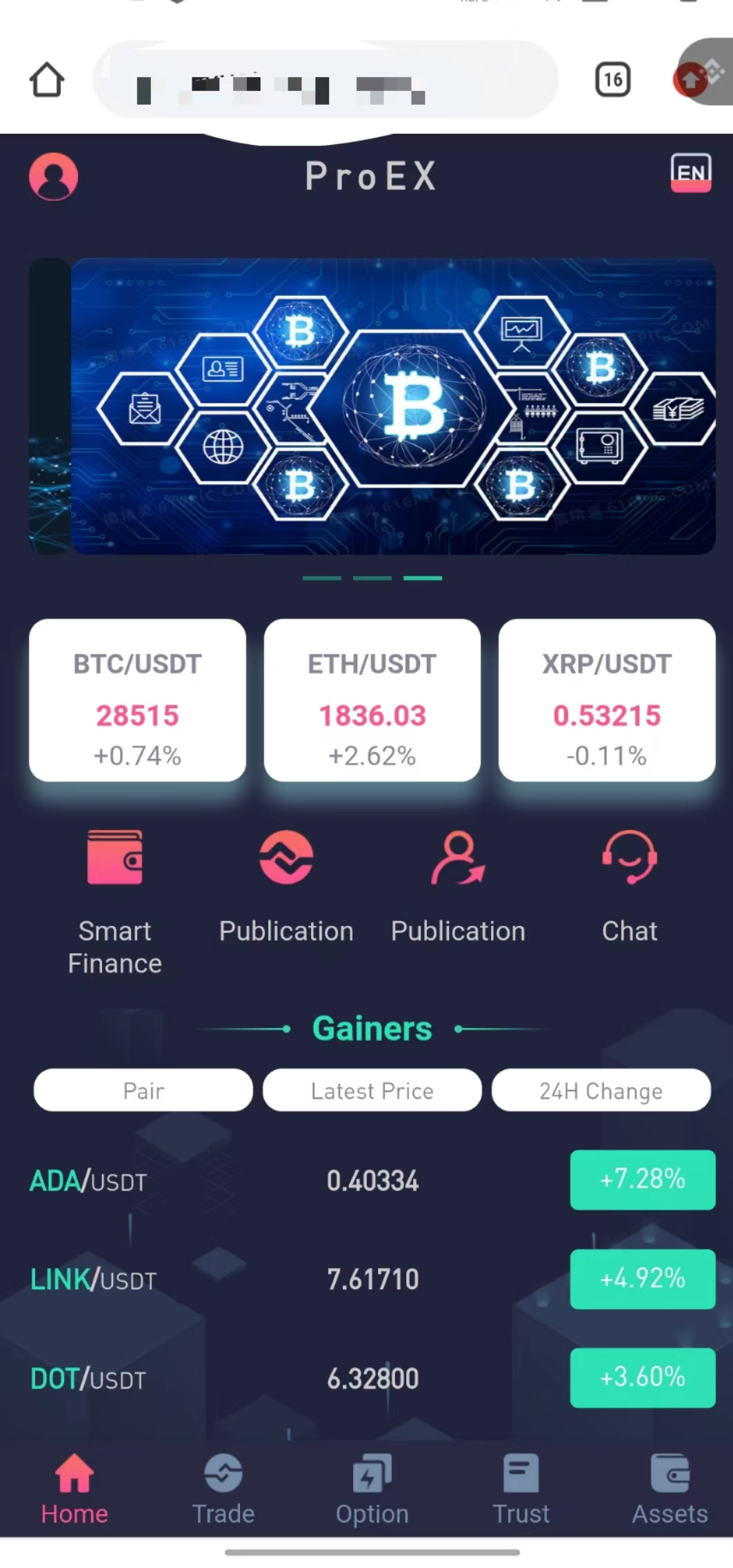Open the Bitcoin promotional banner
Image resolution: width=733 pixels, height=1568 pixels.
click(392, 406)
